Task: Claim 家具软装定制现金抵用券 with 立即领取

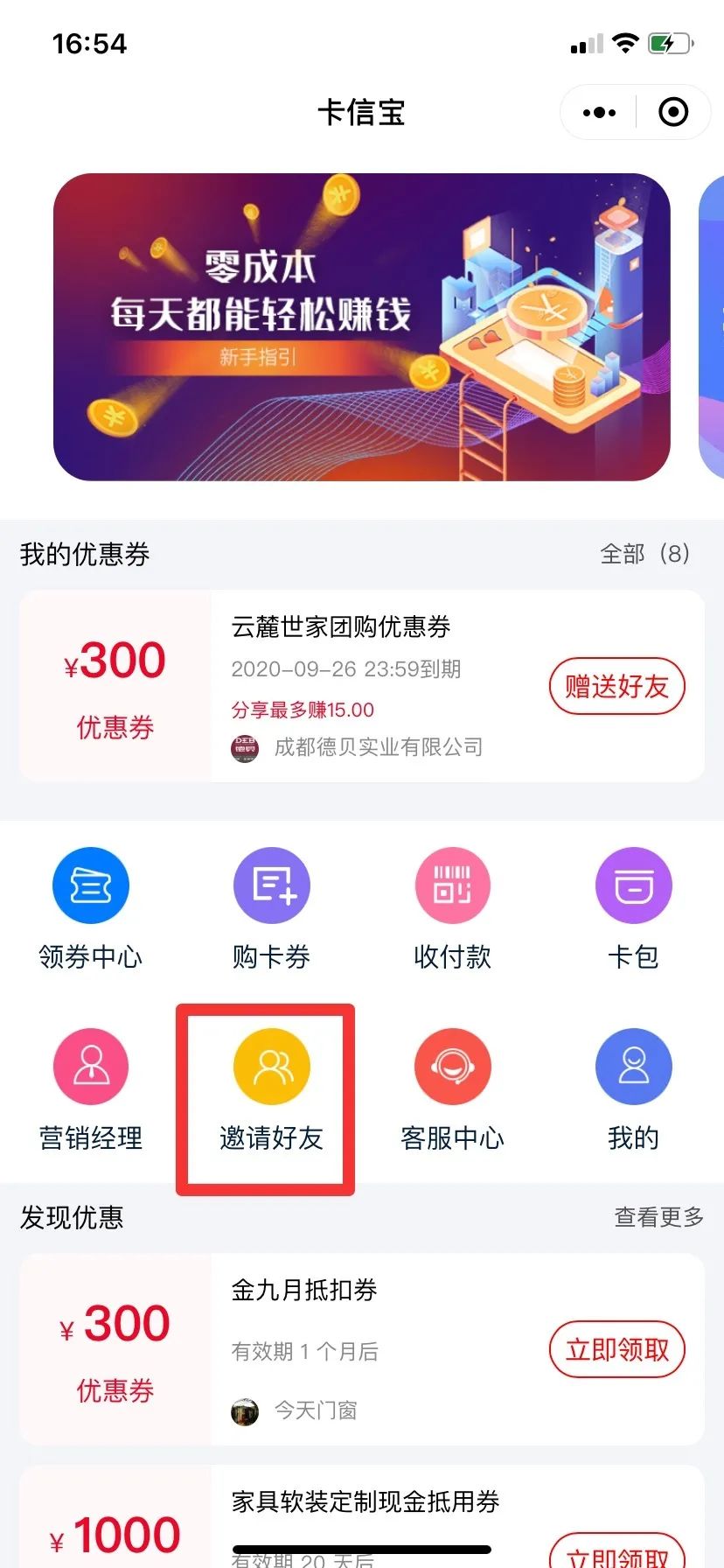Action: click(x=617, y=1550)
